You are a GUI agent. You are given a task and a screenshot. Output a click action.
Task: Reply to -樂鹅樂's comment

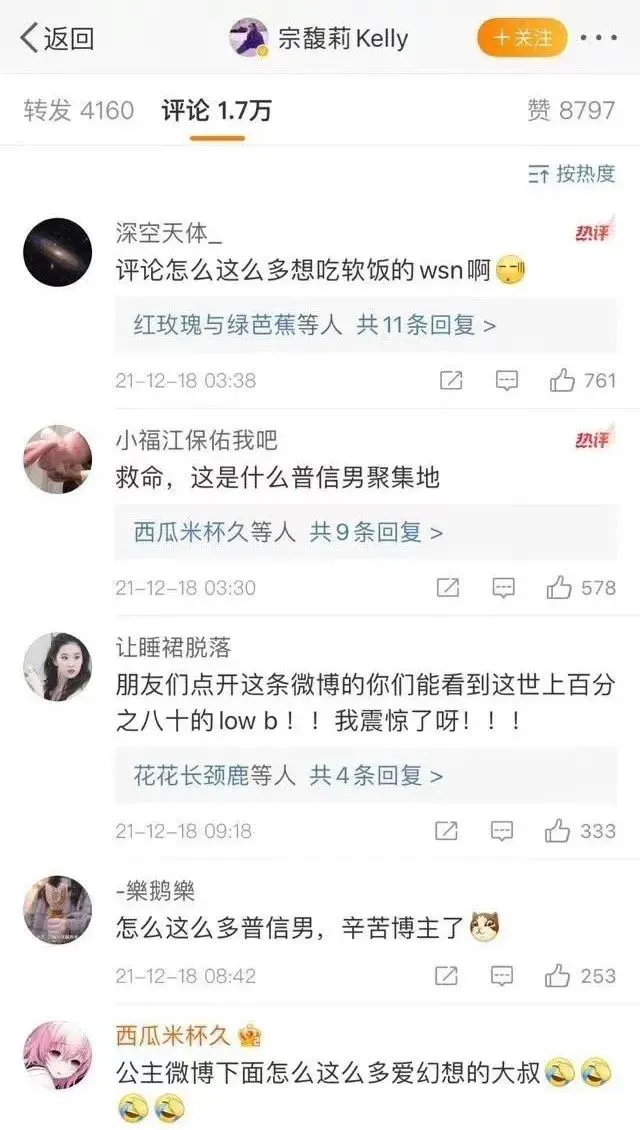tap(505, 975)
